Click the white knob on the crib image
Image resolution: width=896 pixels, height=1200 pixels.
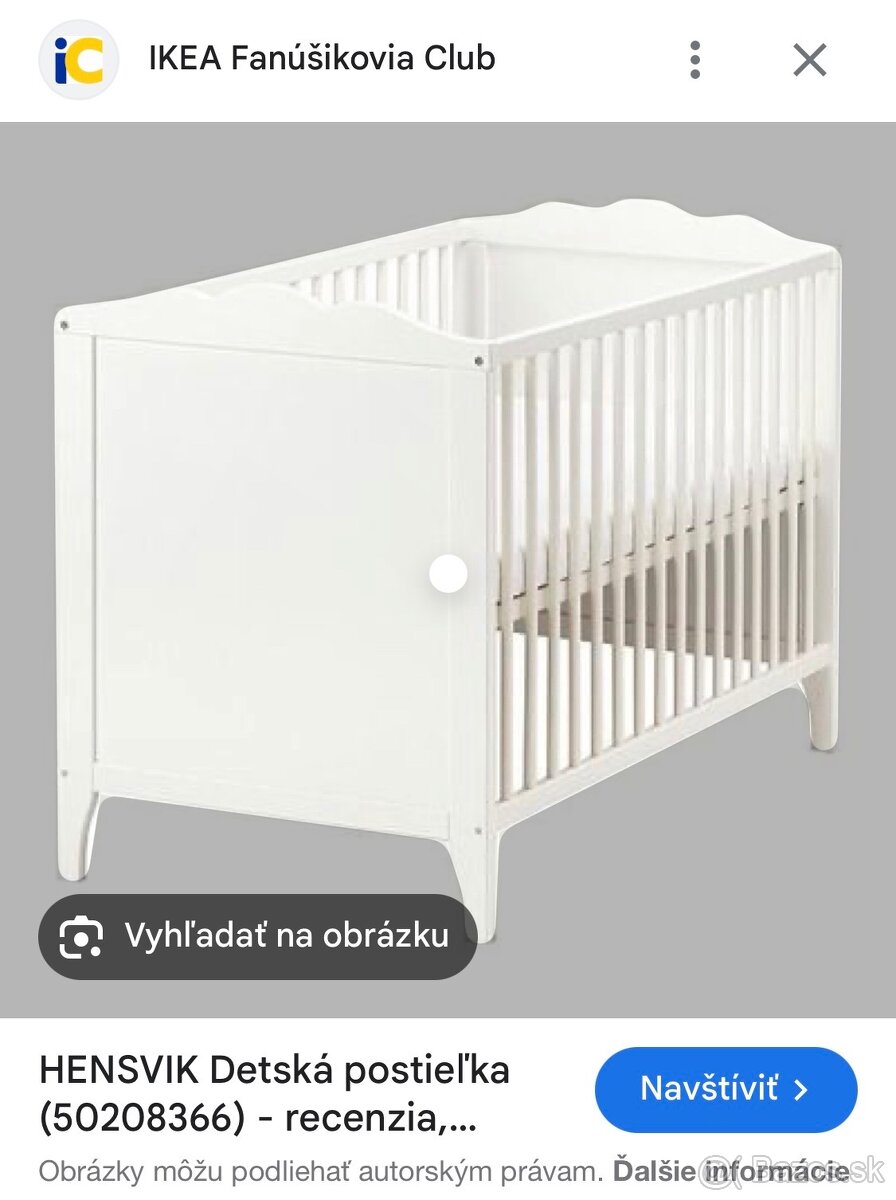coord(446,572)
